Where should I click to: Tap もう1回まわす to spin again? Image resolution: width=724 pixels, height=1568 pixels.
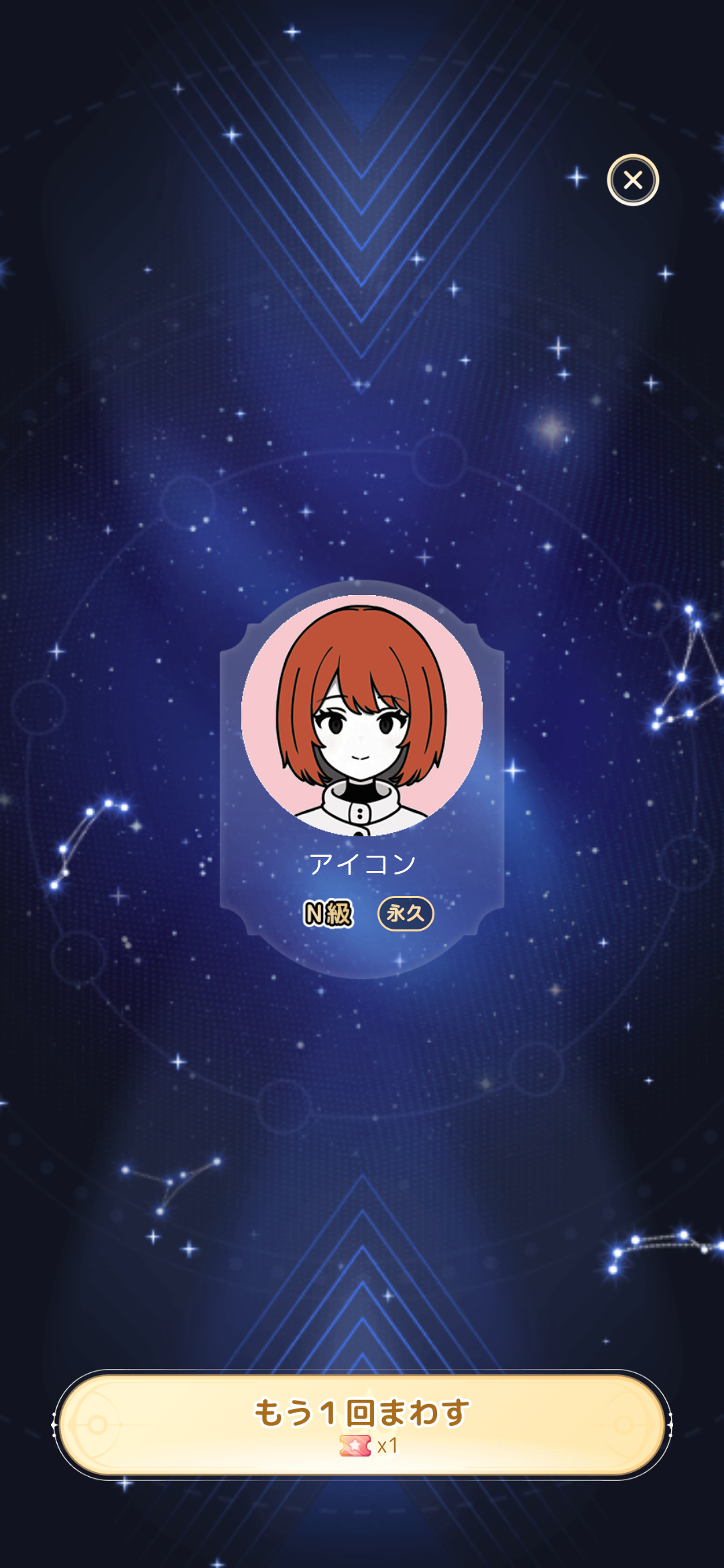[x=362, y=1424]
